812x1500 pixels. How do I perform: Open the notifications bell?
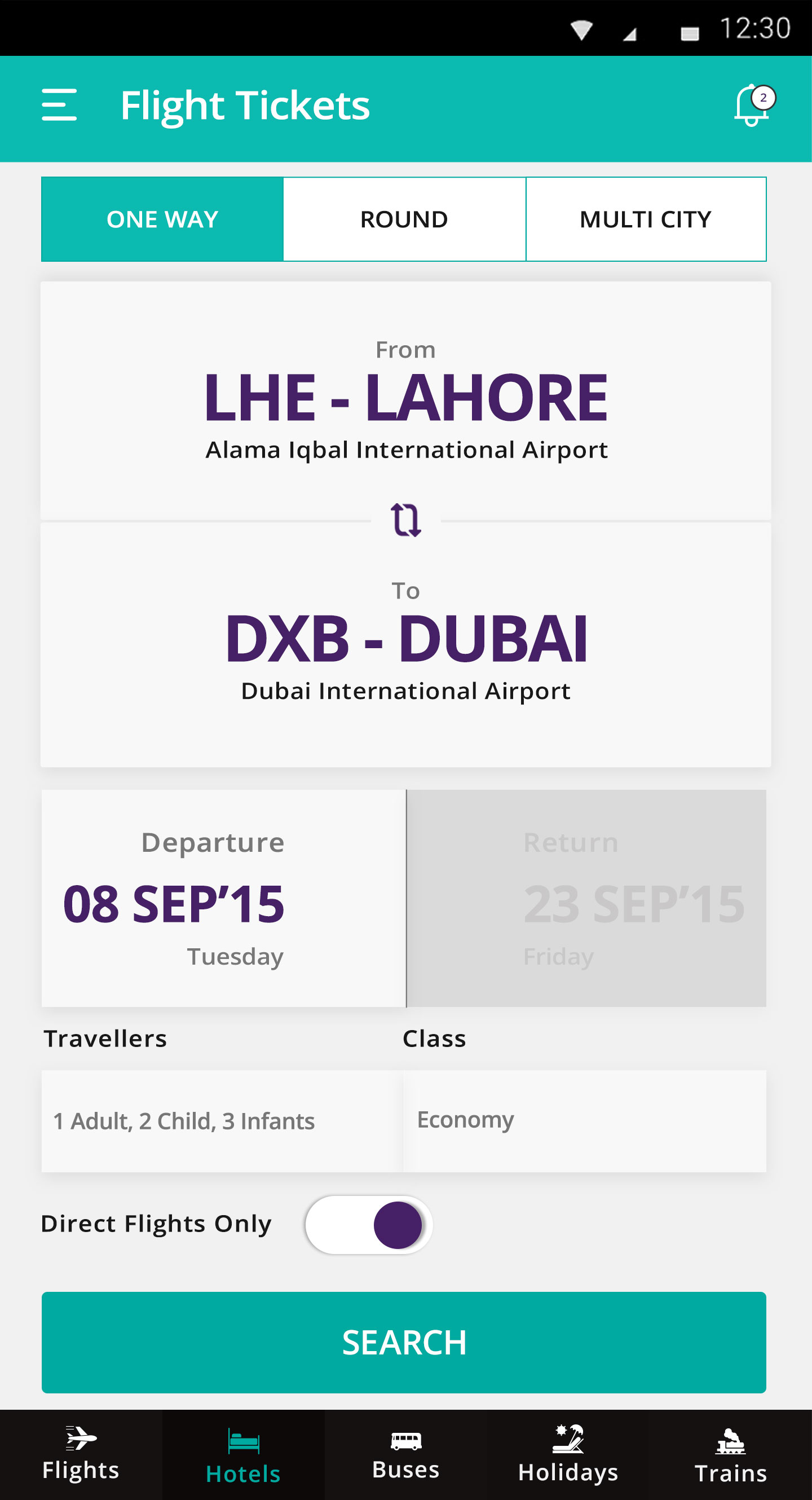coord(754,105)
